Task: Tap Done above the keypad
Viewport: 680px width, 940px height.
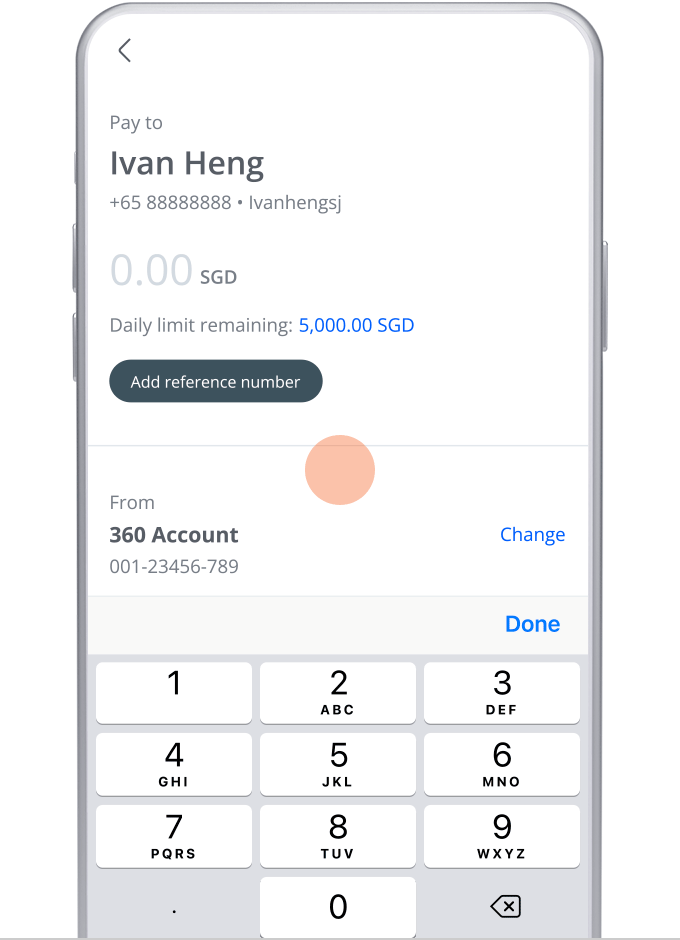Action: (532, 624)
